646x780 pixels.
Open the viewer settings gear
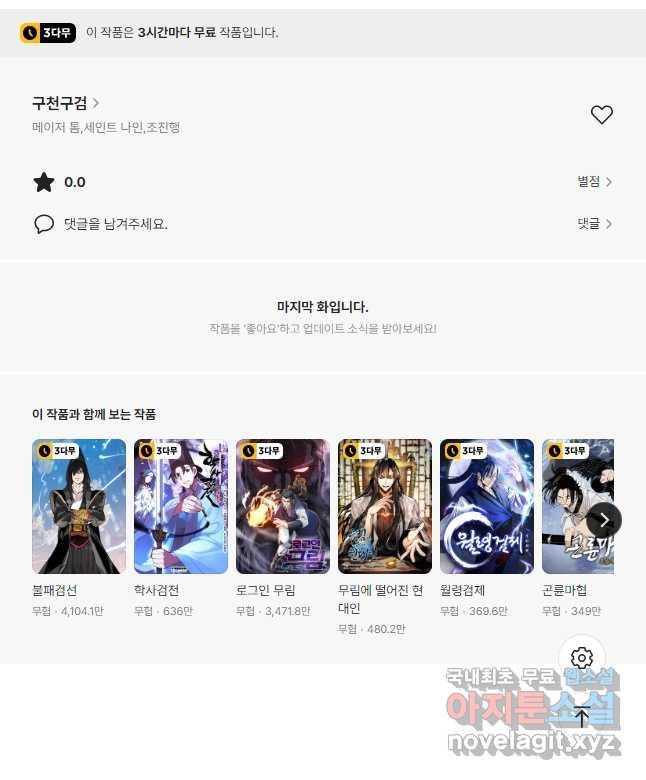pos(582,658)
